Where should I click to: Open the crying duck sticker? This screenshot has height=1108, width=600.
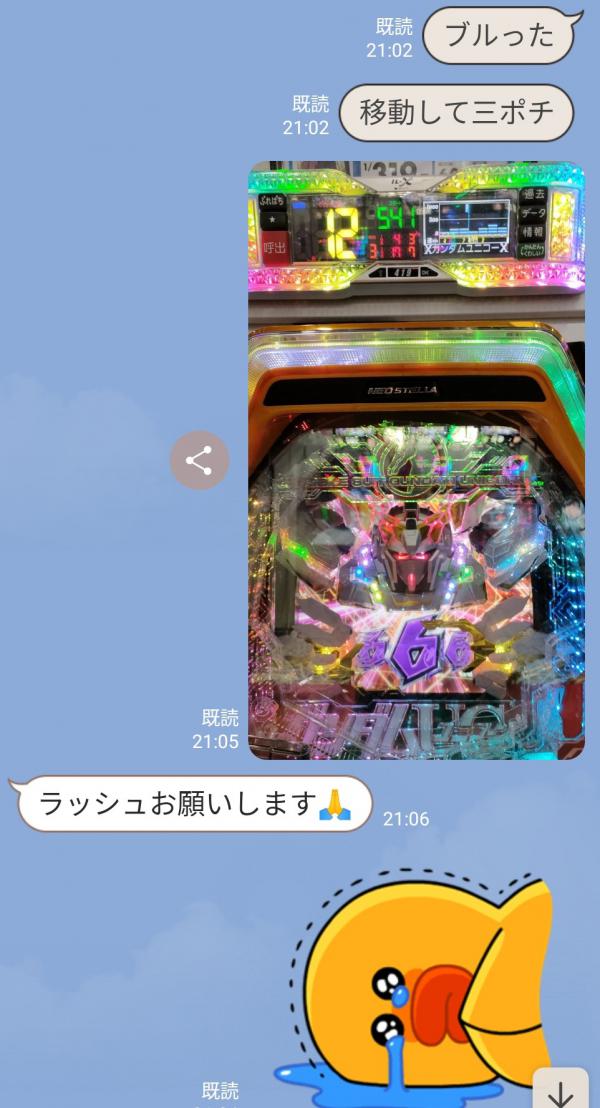420,985
